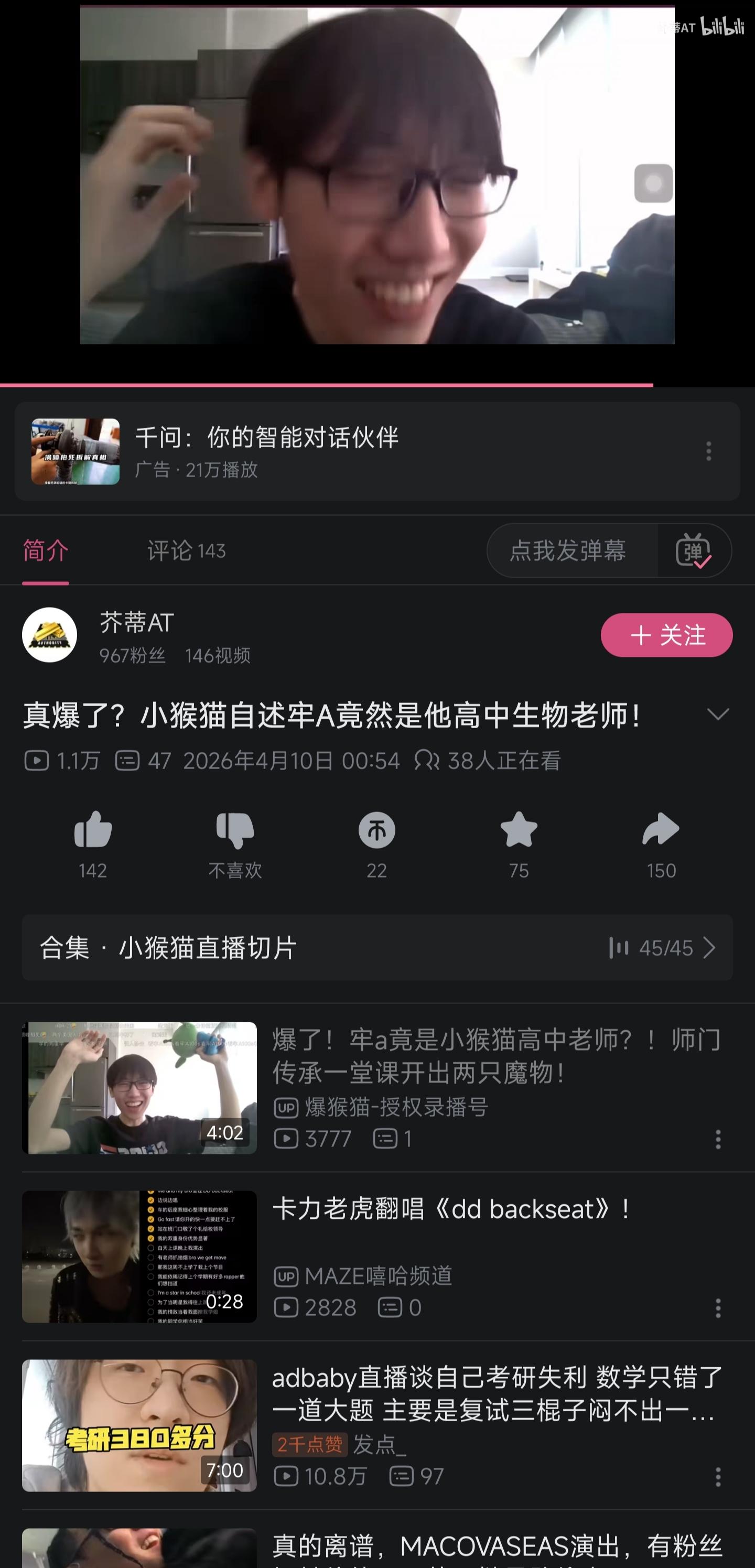Add video to favorites star
This screenshot has height=1568, width=755.
pos(519,830)
